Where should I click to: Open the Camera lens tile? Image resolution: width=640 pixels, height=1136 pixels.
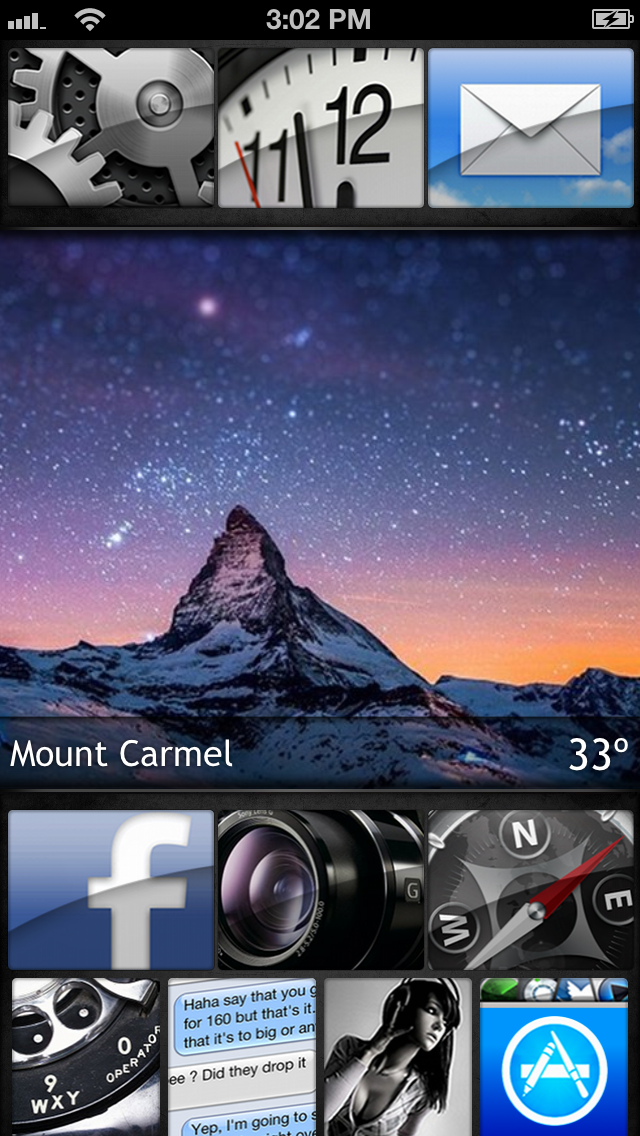pos(321,890)
